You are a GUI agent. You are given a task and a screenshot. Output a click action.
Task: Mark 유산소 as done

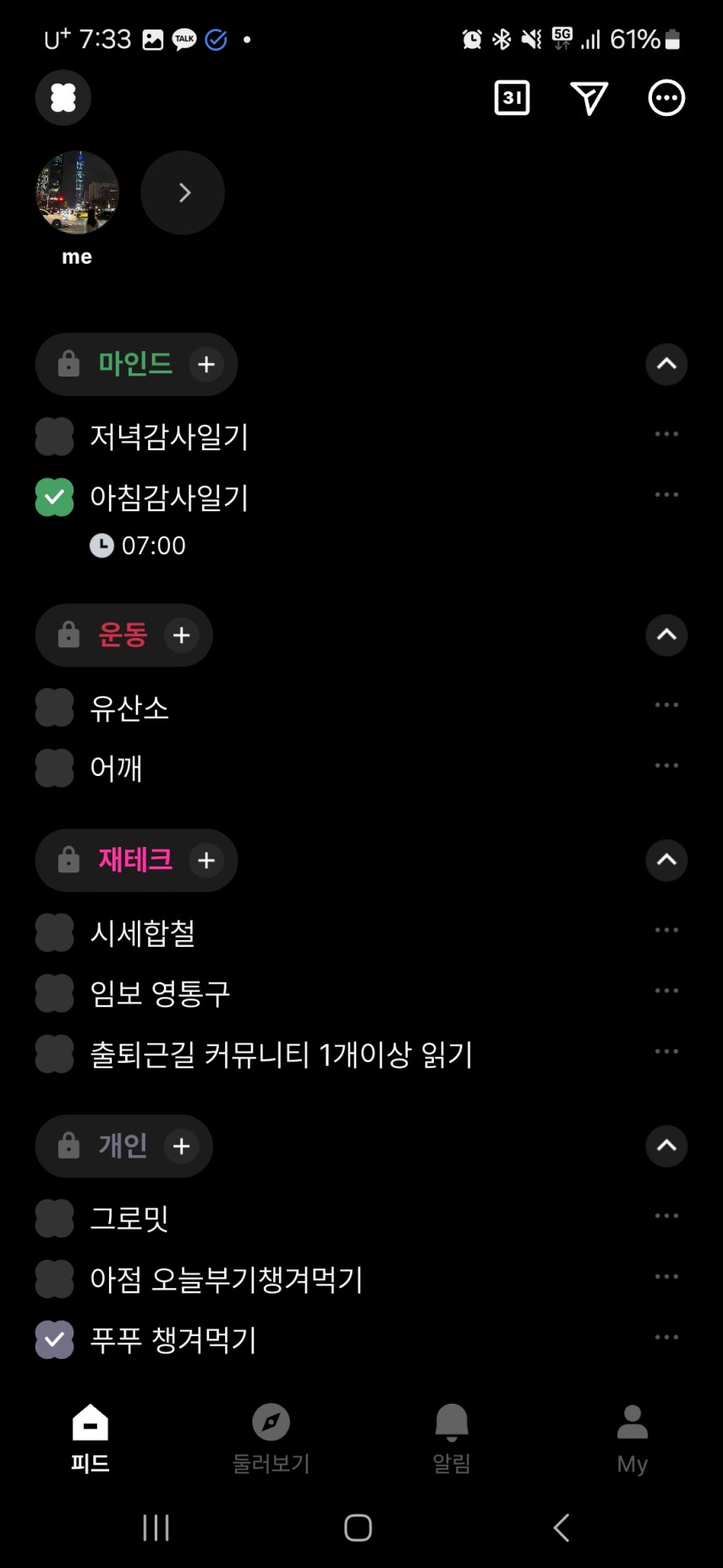(55, 708)
